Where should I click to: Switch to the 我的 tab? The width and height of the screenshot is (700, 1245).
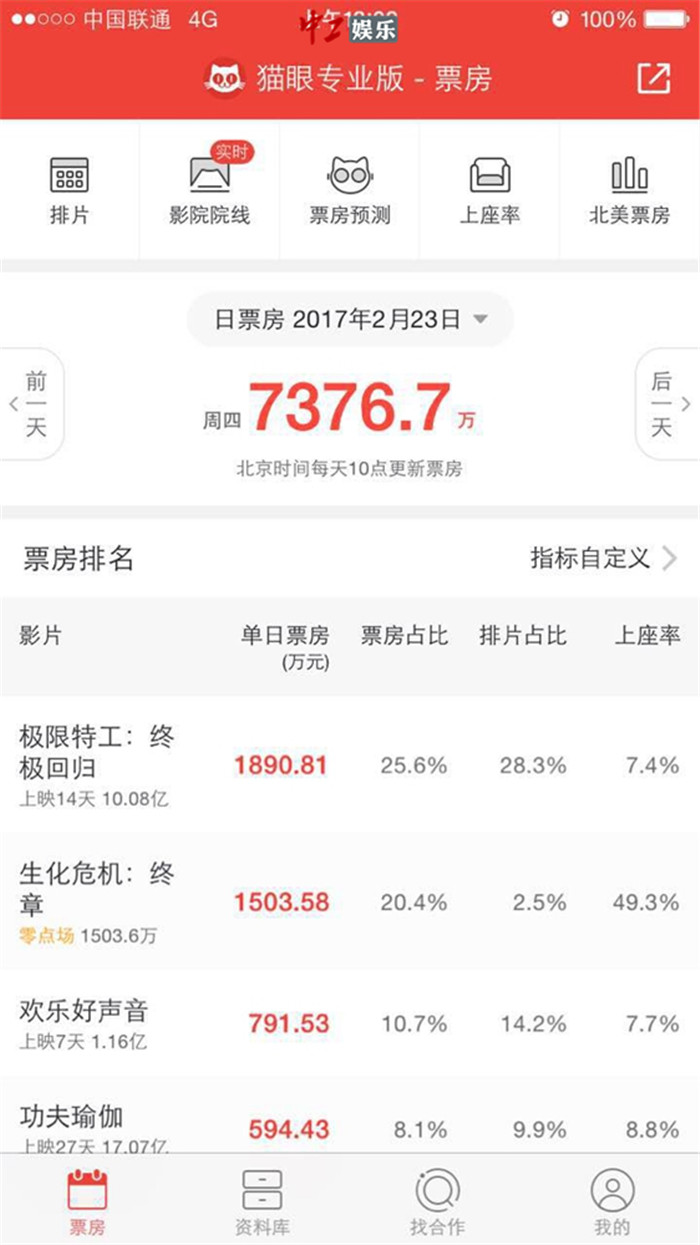[x=612, y=1202]
